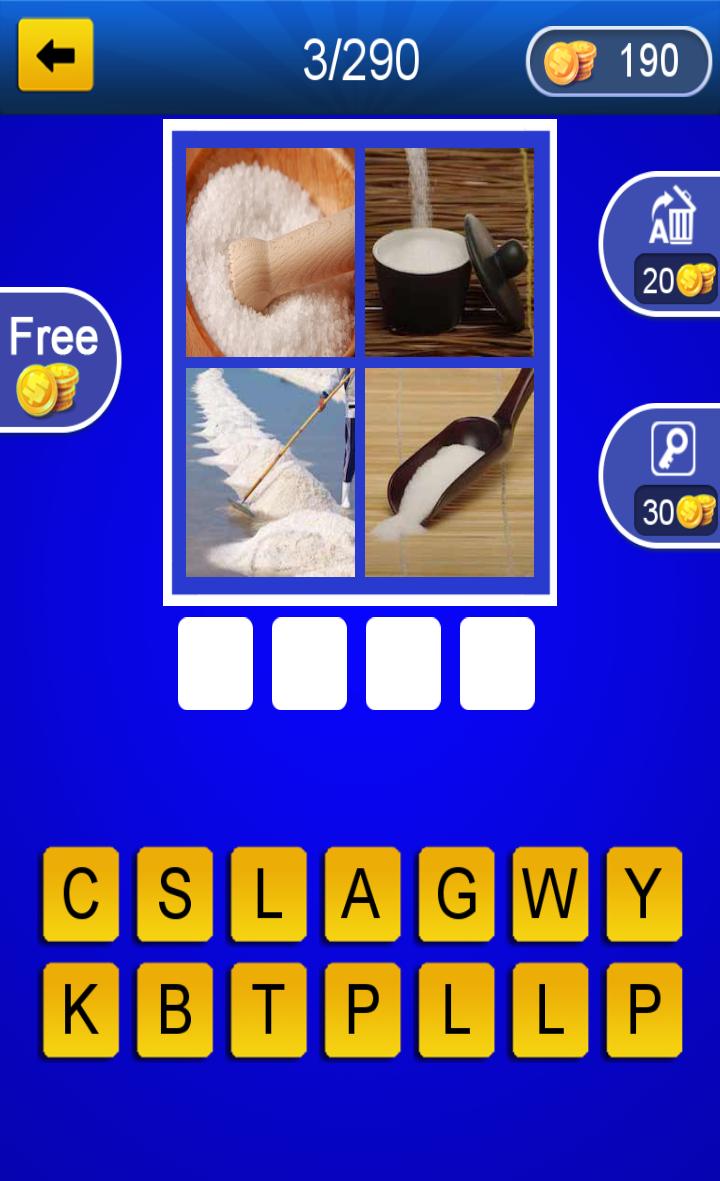Select the letter S tile
Viewport: 720px width, 1181px height.
175,894
